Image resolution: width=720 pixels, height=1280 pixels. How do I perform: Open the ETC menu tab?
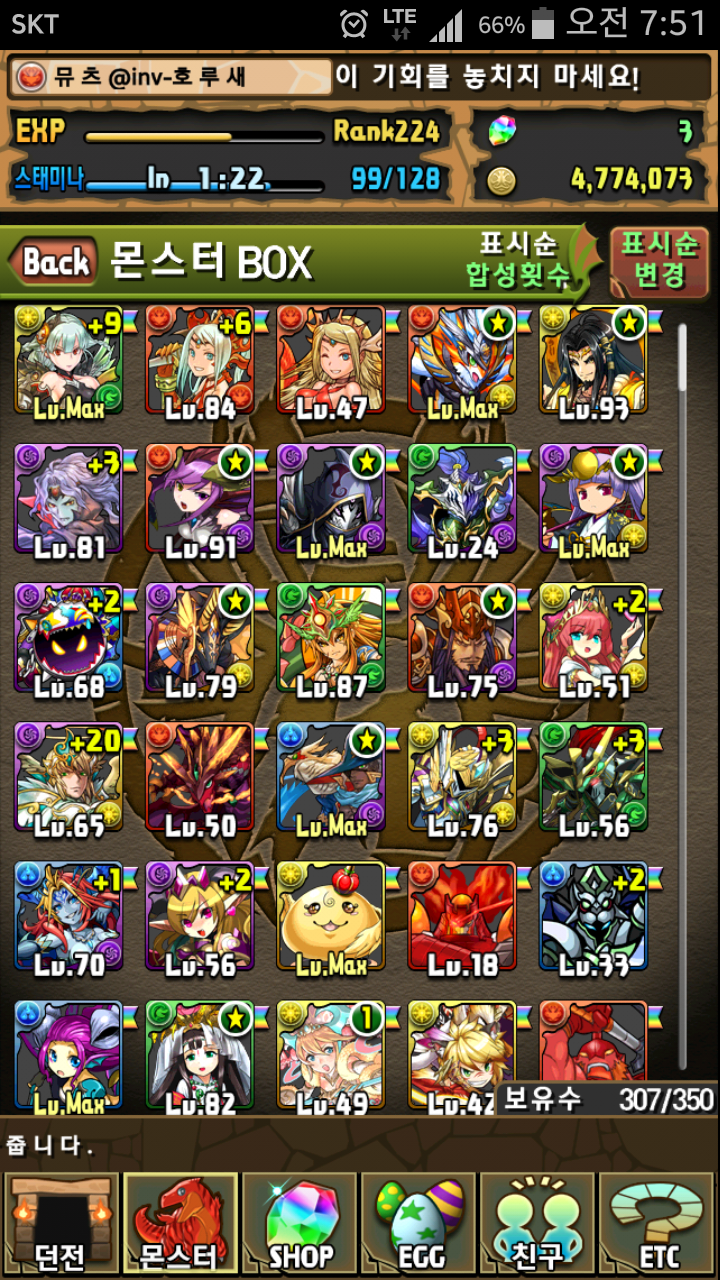(x=657, y=1223)
